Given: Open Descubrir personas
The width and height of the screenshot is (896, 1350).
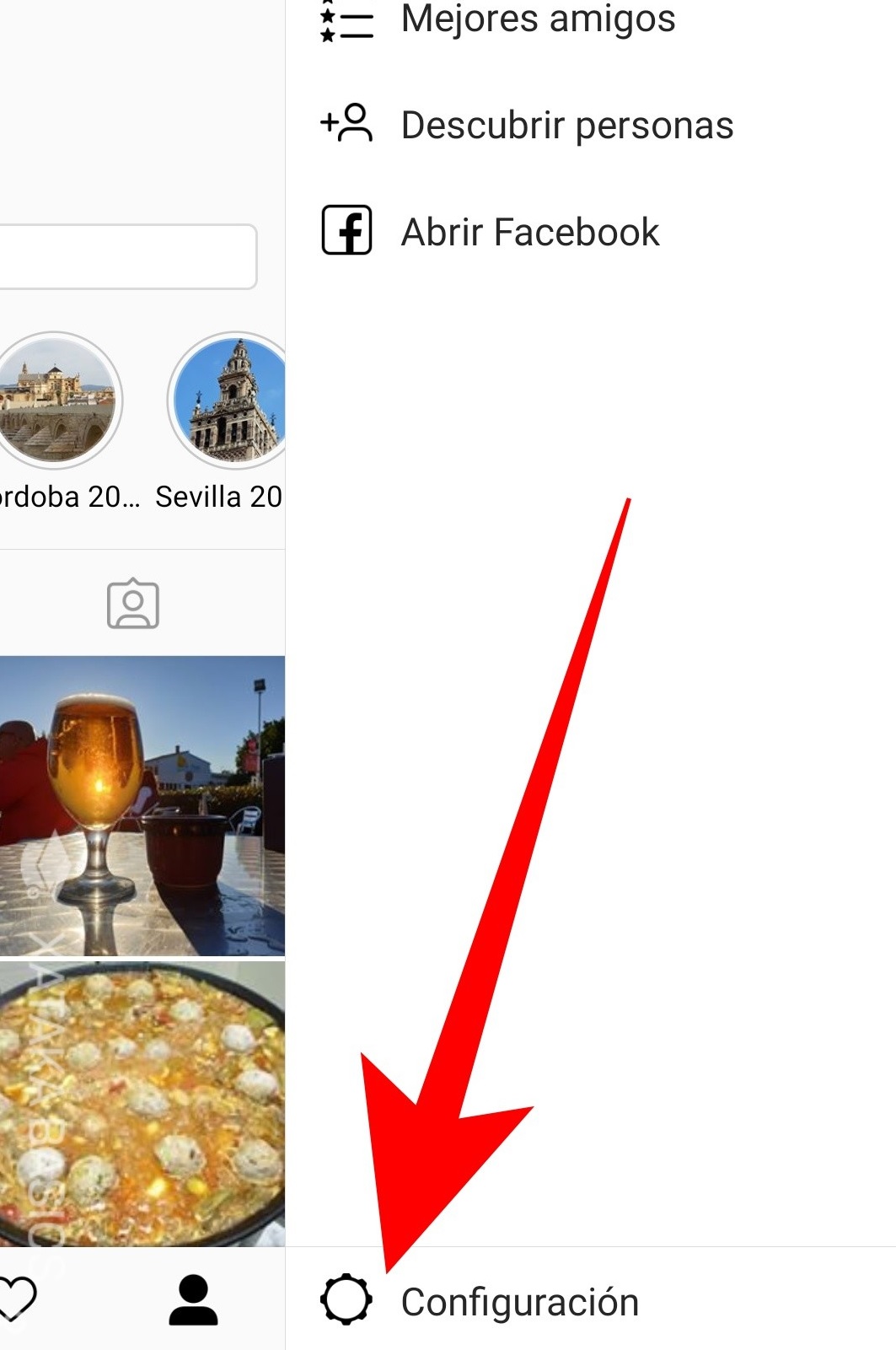Looking at the screenshot, I should point(566,126).
